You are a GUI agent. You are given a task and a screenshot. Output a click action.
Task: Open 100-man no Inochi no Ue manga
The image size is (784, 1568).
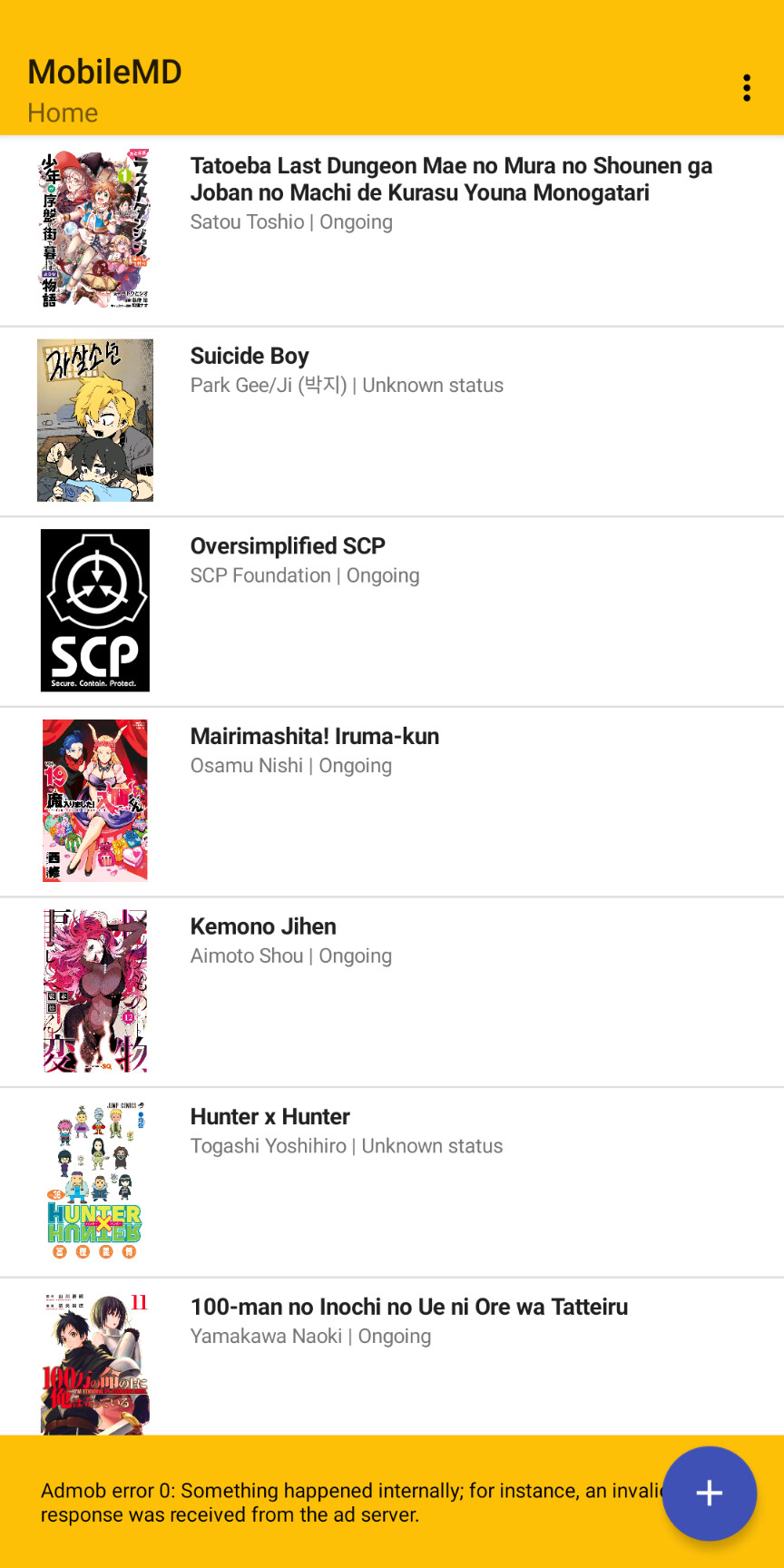point(408,1307)
